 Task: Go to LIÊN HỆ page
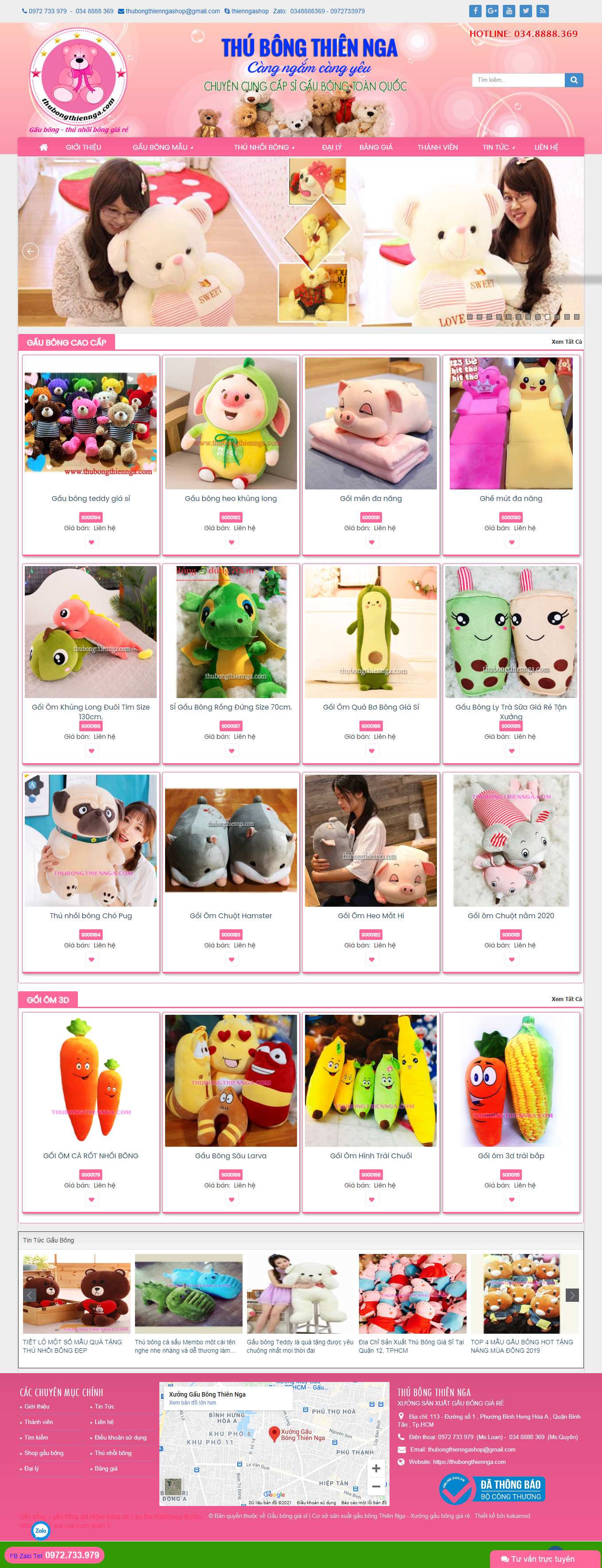coord(546,147)
